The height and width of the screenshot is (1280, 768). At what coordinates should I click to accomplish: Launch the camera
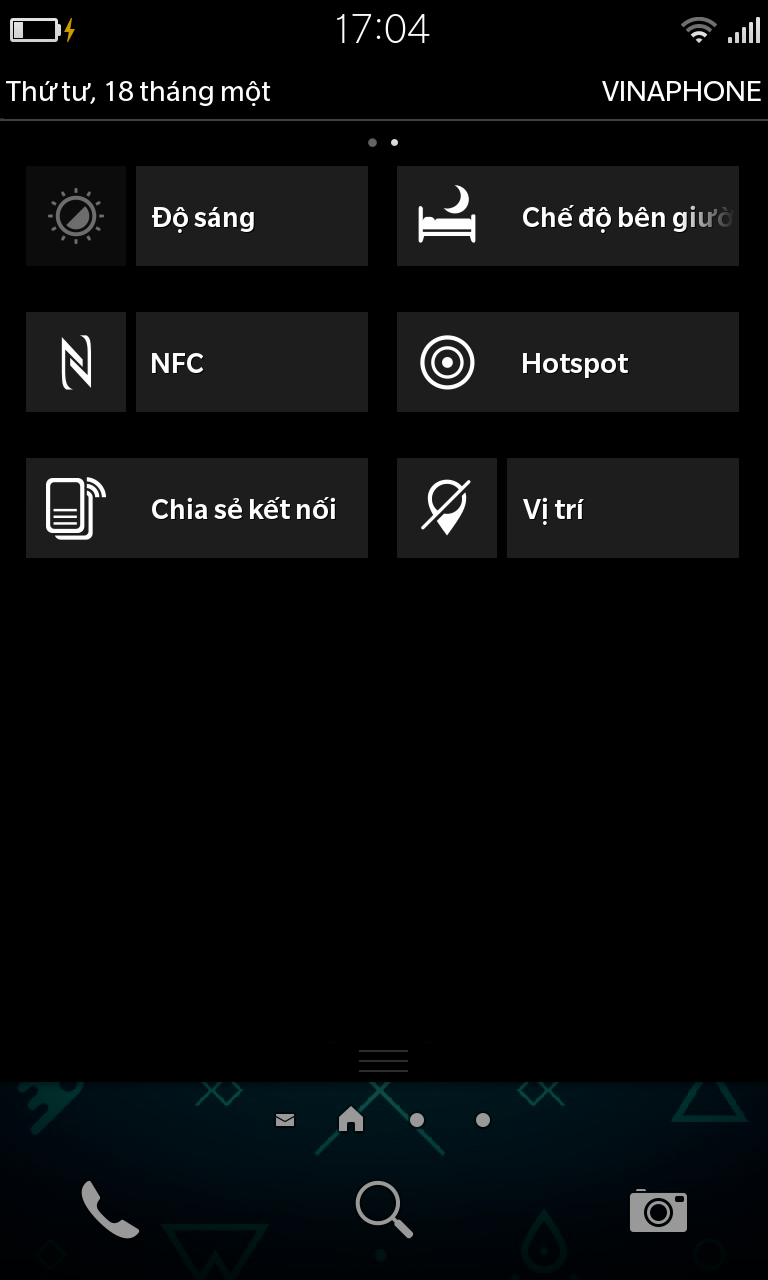[658, 1210]
